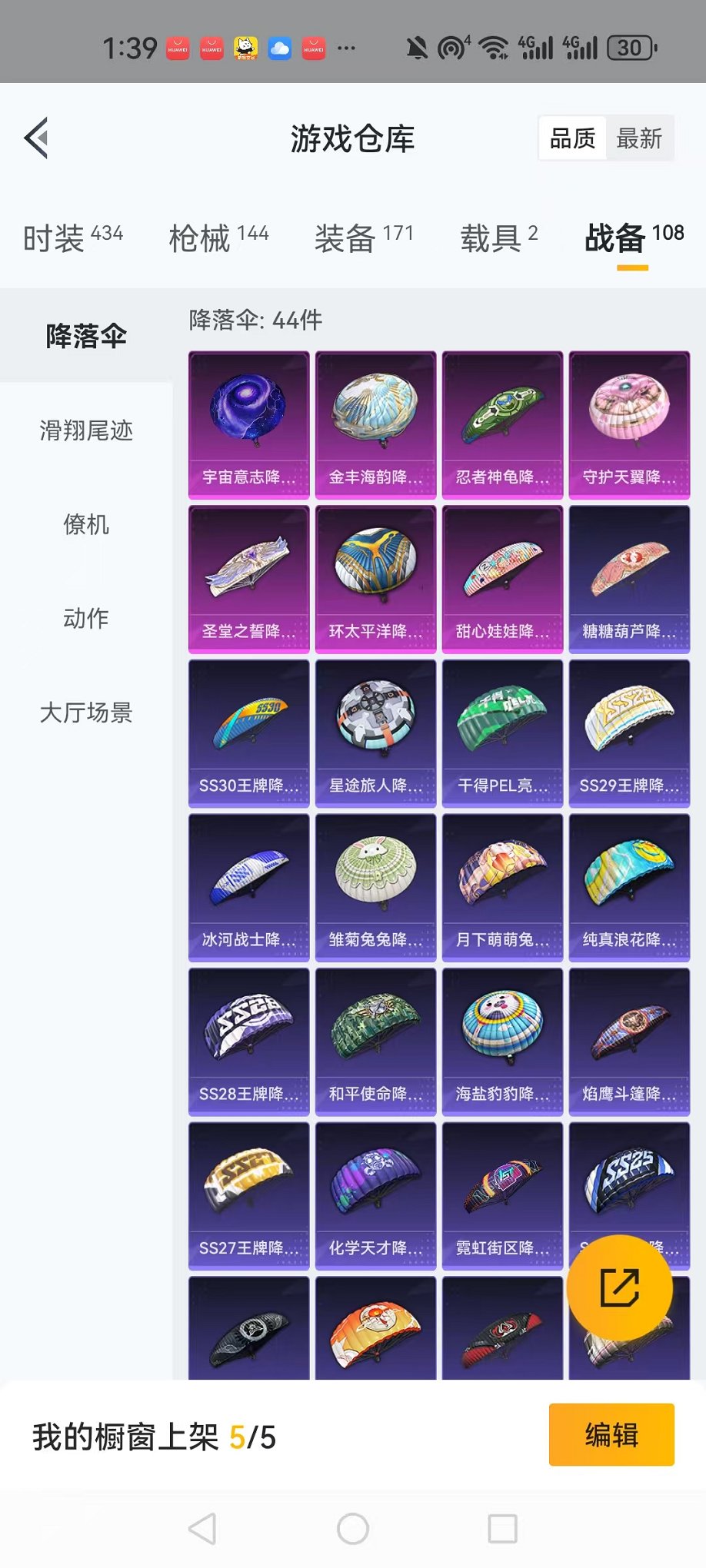The image size is (706, 1568).
Task: Select 滑翔尾迹 in the side menu
Action: tap(86, 430)
